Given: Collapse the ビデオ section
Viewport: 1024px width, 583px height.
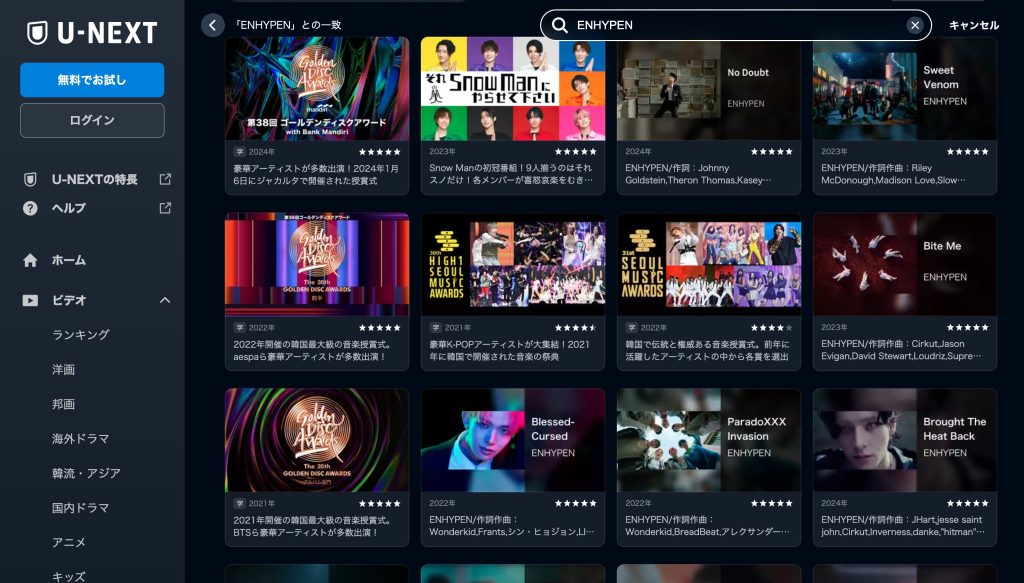Looking at the screenshot, I should pyautogui.click(x=165, y=300).
